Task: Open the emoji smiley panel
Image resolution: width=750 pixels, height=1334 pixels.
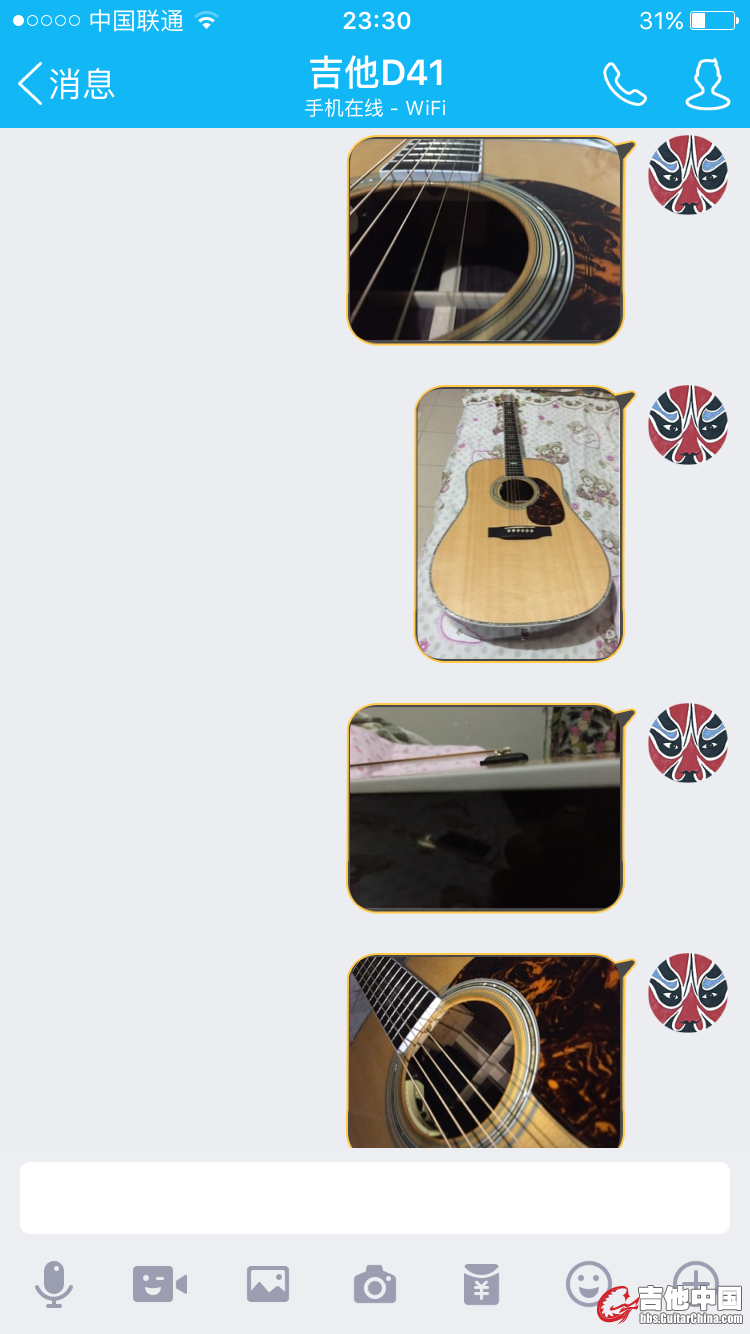Action: 588,1282
